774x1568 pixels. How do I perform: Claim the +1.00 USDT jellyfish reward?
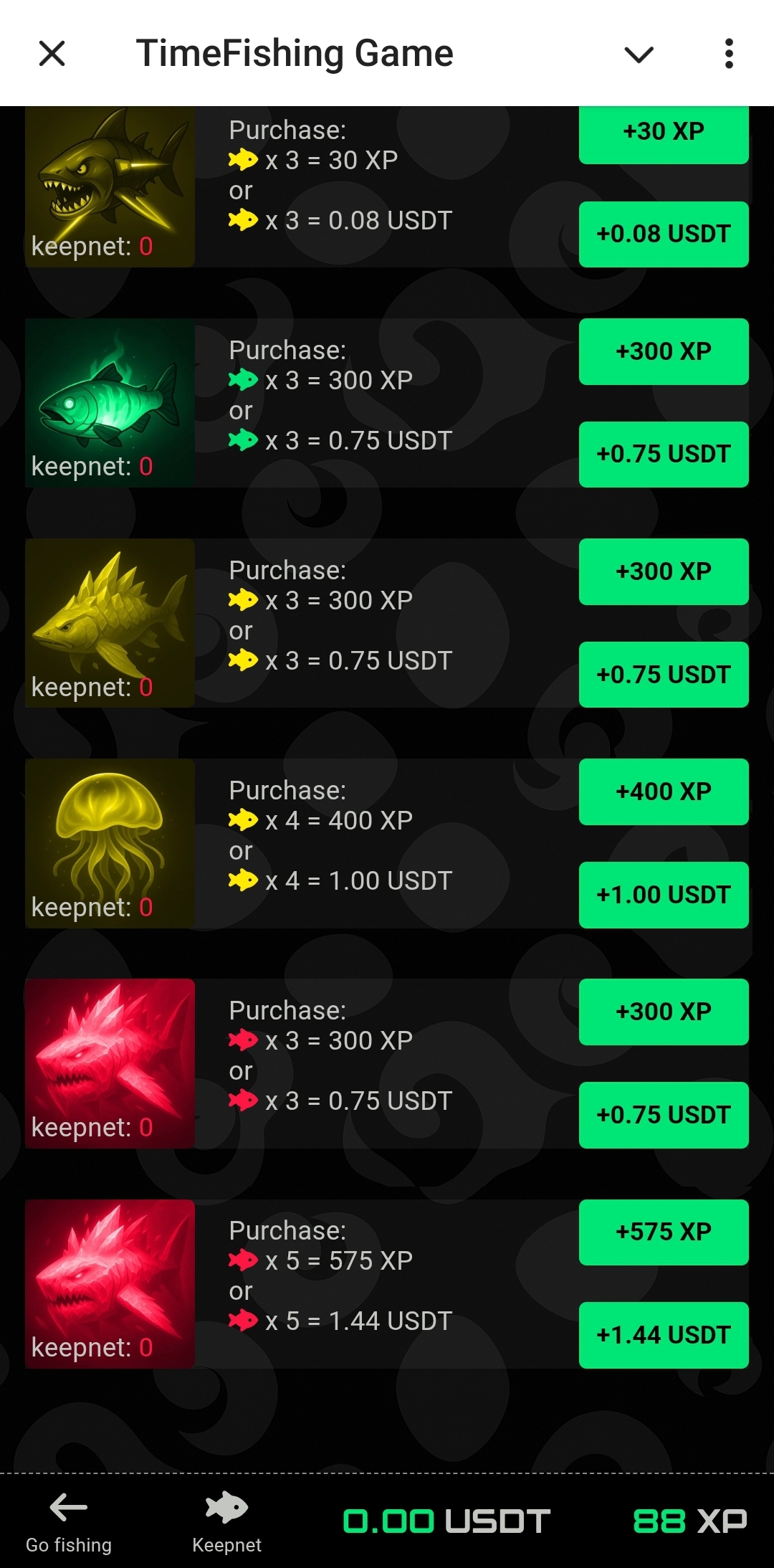(664, 895)
